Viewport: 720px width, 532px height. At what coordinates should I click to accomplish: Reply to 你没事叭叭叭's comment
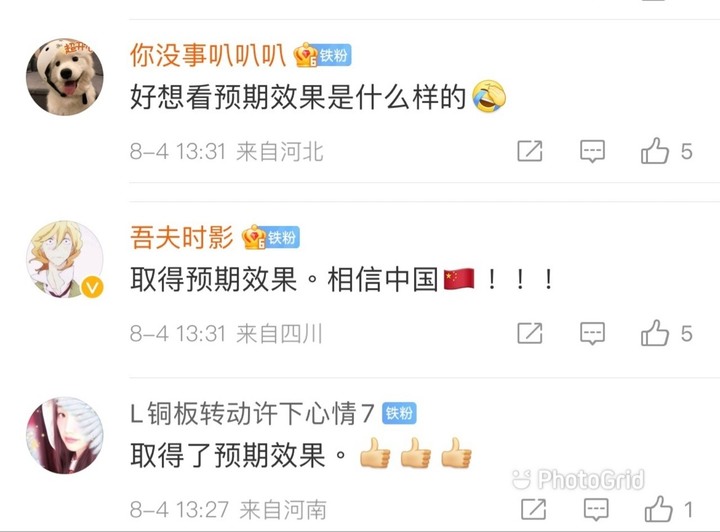coord(593,151)
